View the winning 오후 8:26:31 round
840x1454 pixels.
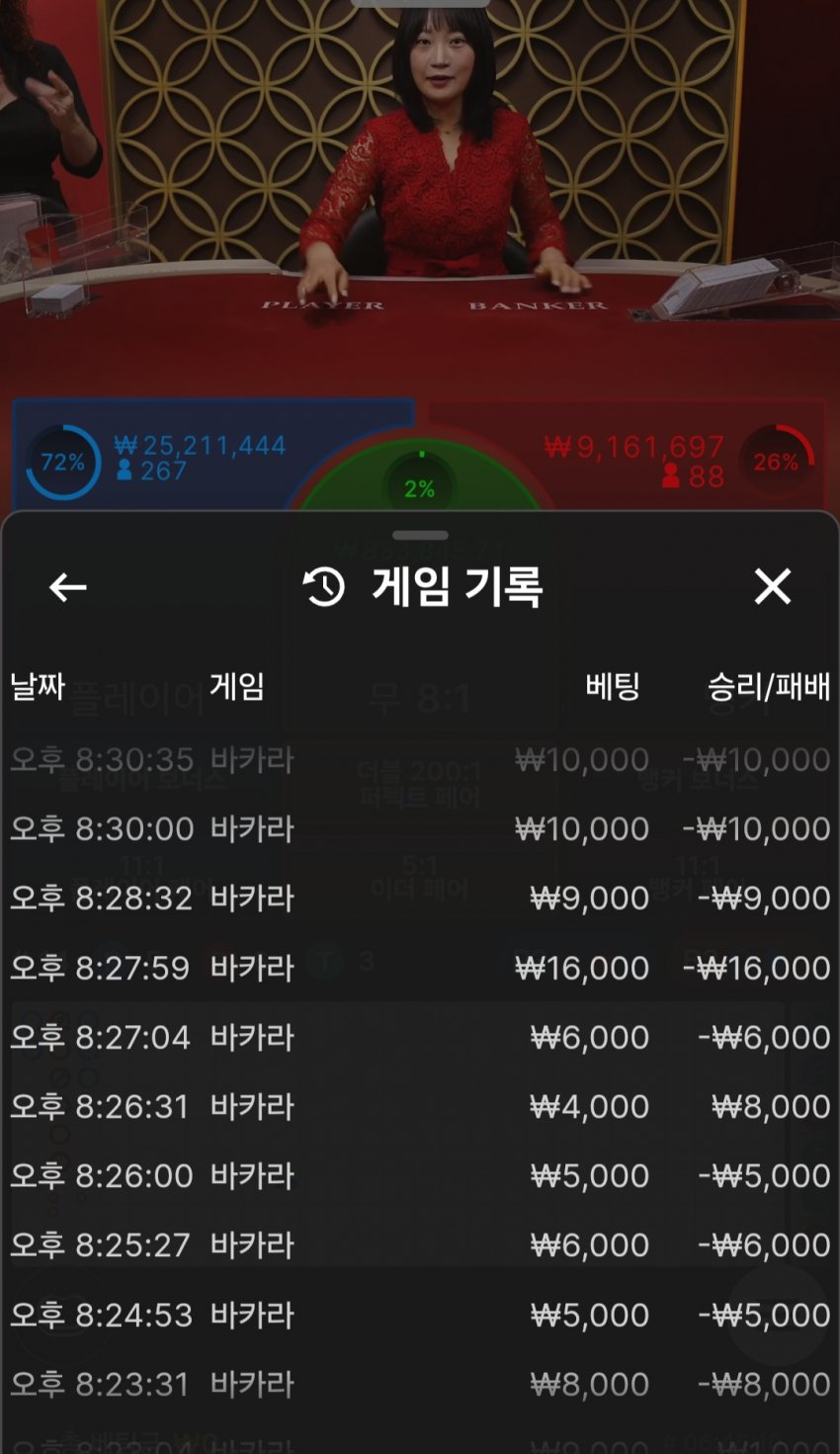[420, 1106]
